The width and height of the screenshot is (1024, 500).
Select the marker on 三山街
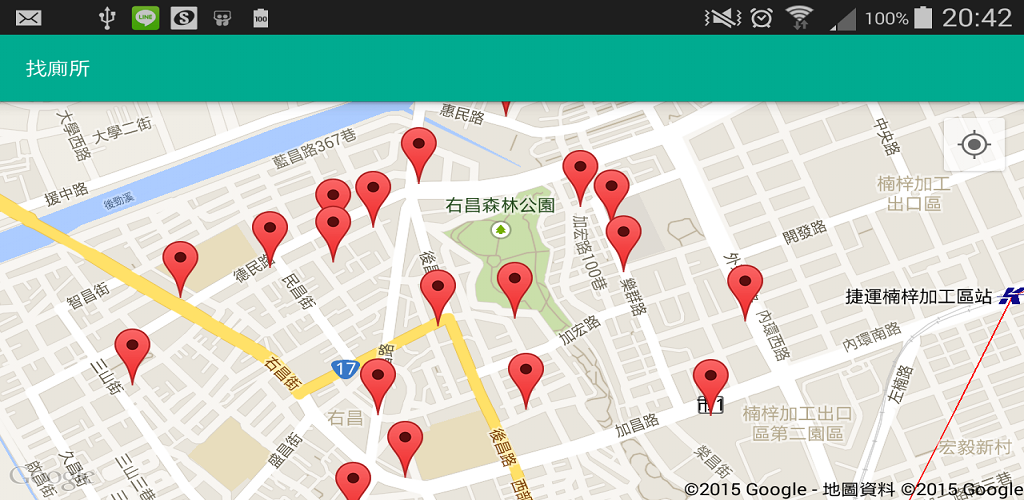tap(132, 352)
